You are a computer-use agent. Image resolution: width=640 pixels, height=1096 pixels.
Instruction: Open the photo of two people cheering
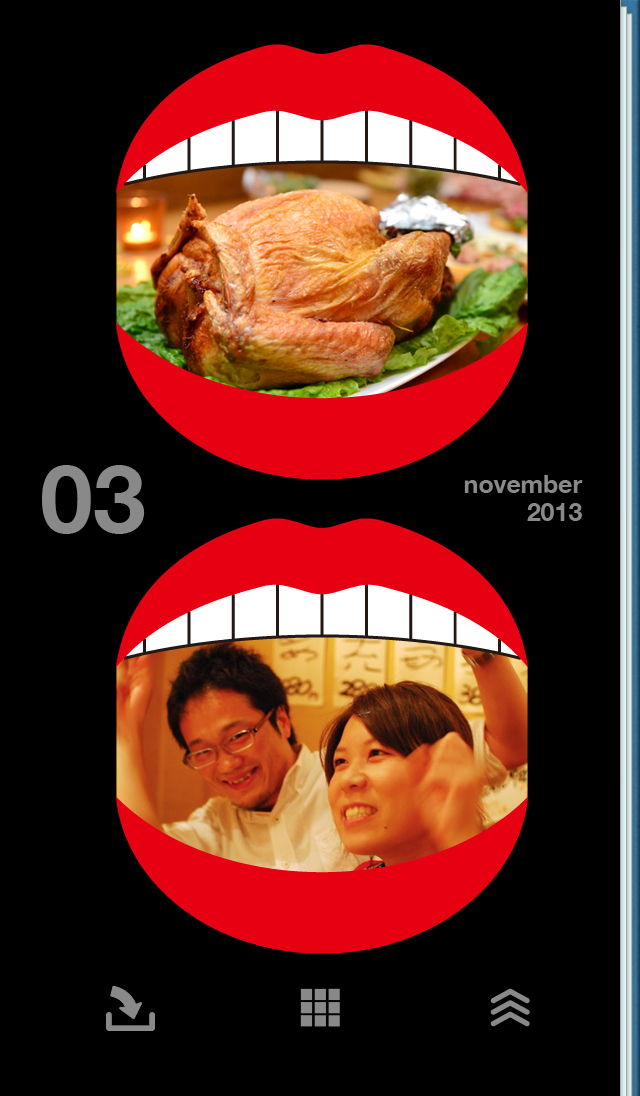[x=320, y=755]
